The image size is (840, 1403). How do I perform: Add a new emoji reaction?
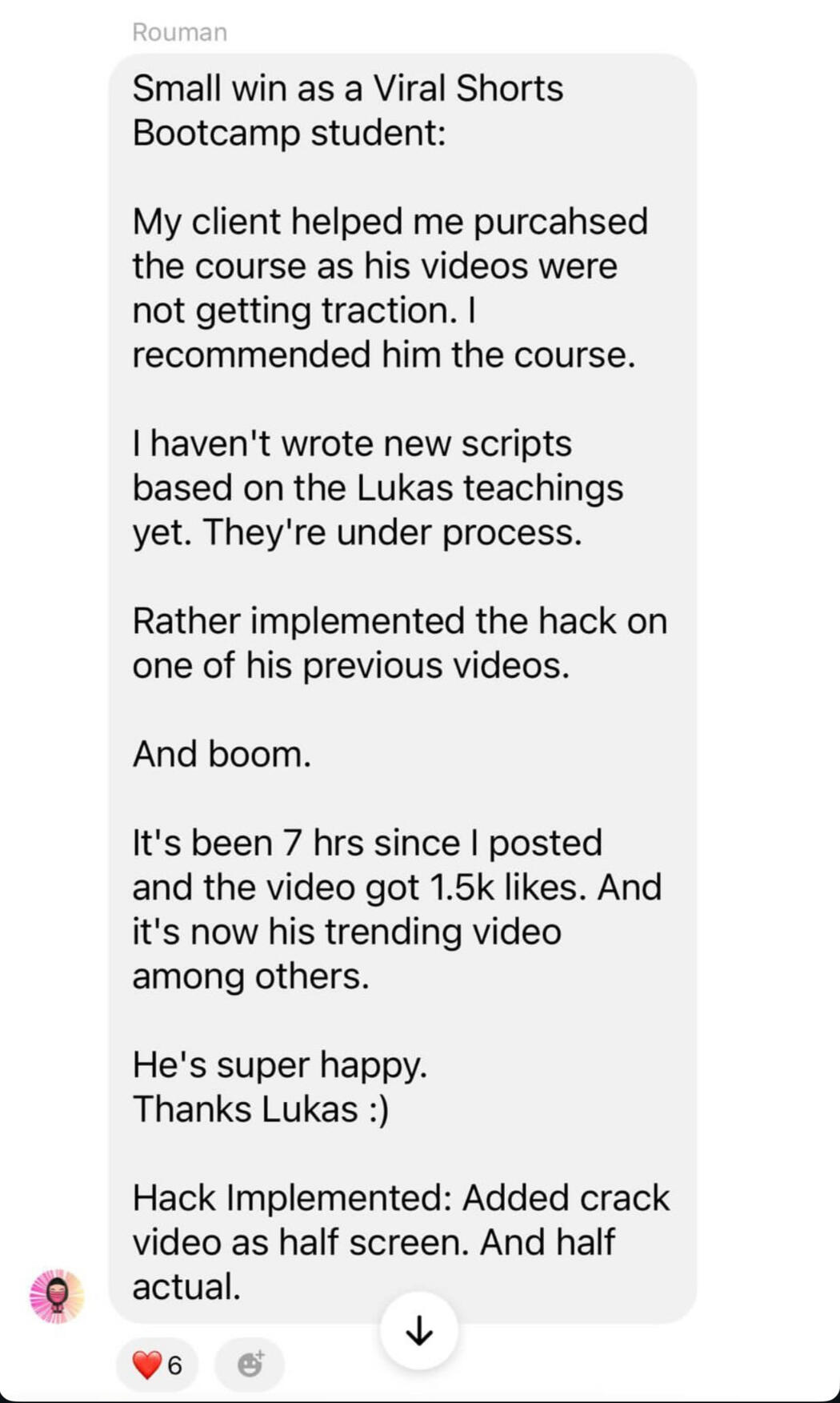pos(250,1364)
